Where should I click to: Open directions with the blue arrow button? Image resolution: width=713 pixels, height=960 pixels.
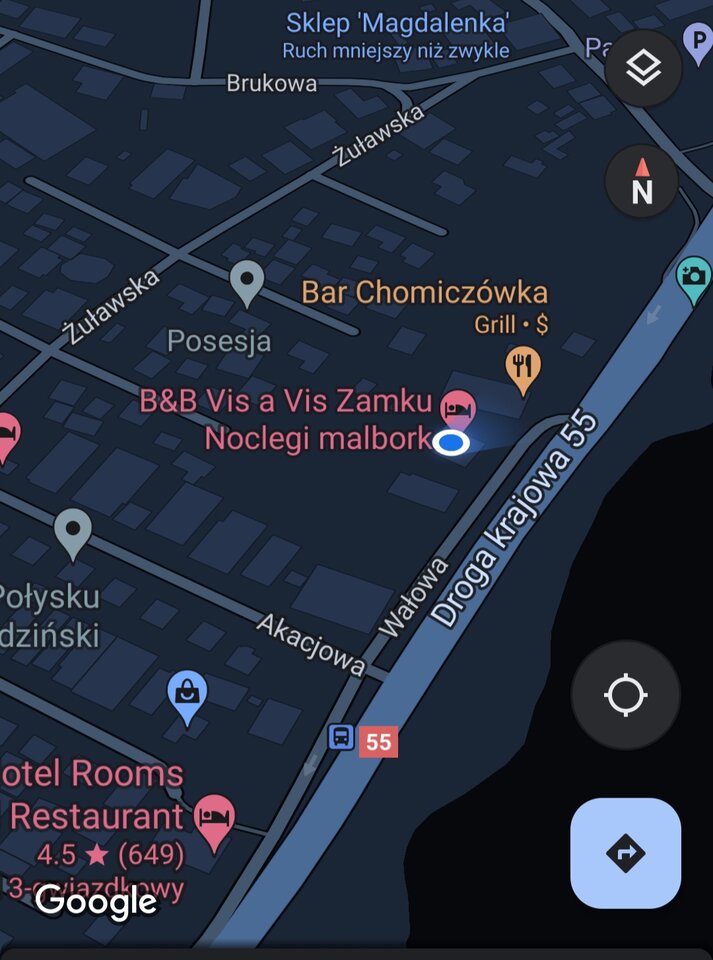click(x=626, y=853)
